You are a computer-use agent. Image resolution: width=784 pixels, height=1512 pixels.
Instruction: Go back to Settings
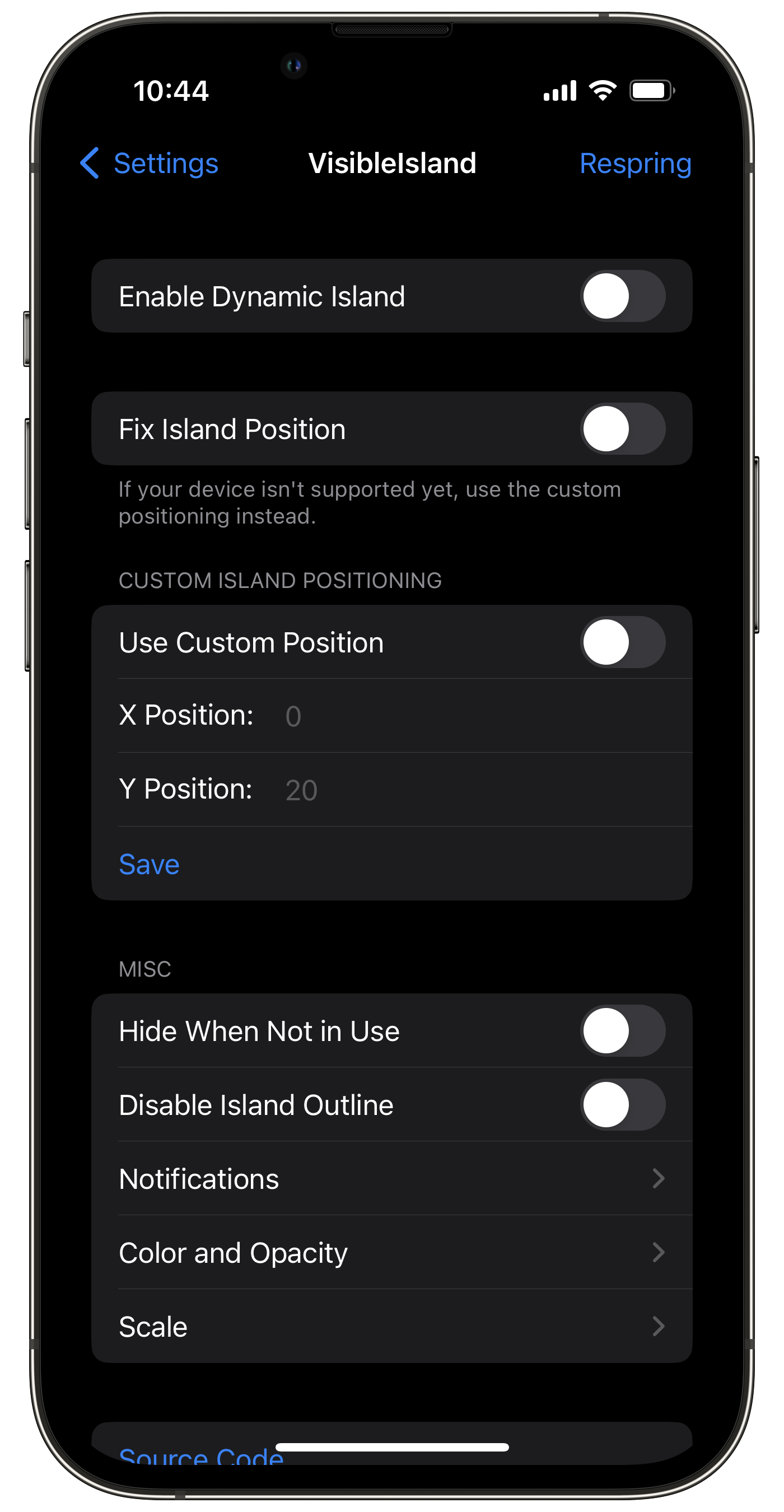(x=150, y=163)
